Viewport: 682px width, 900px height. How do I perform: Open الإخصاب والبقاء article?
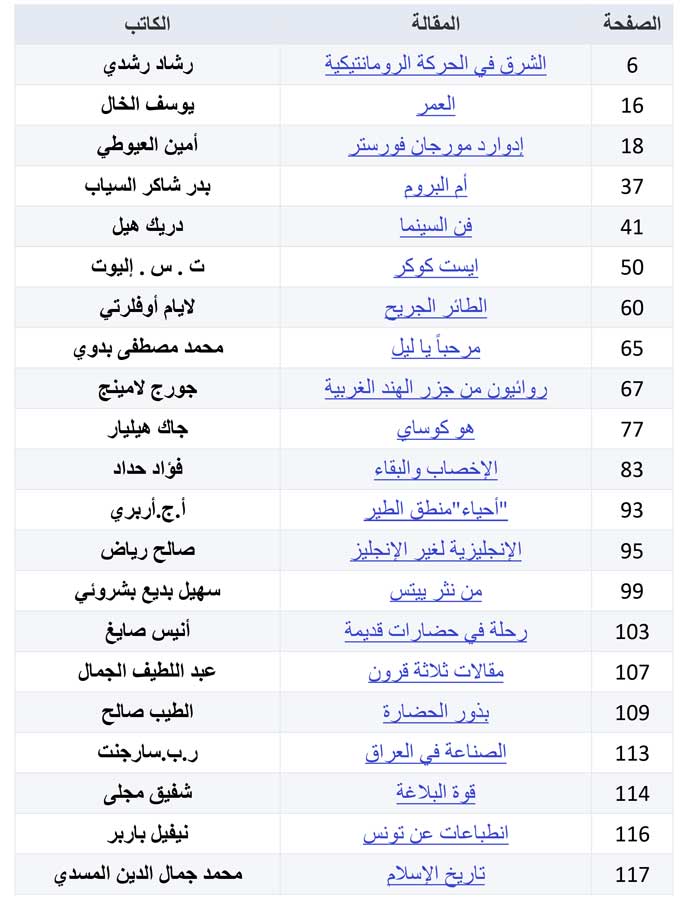[436, 469]
